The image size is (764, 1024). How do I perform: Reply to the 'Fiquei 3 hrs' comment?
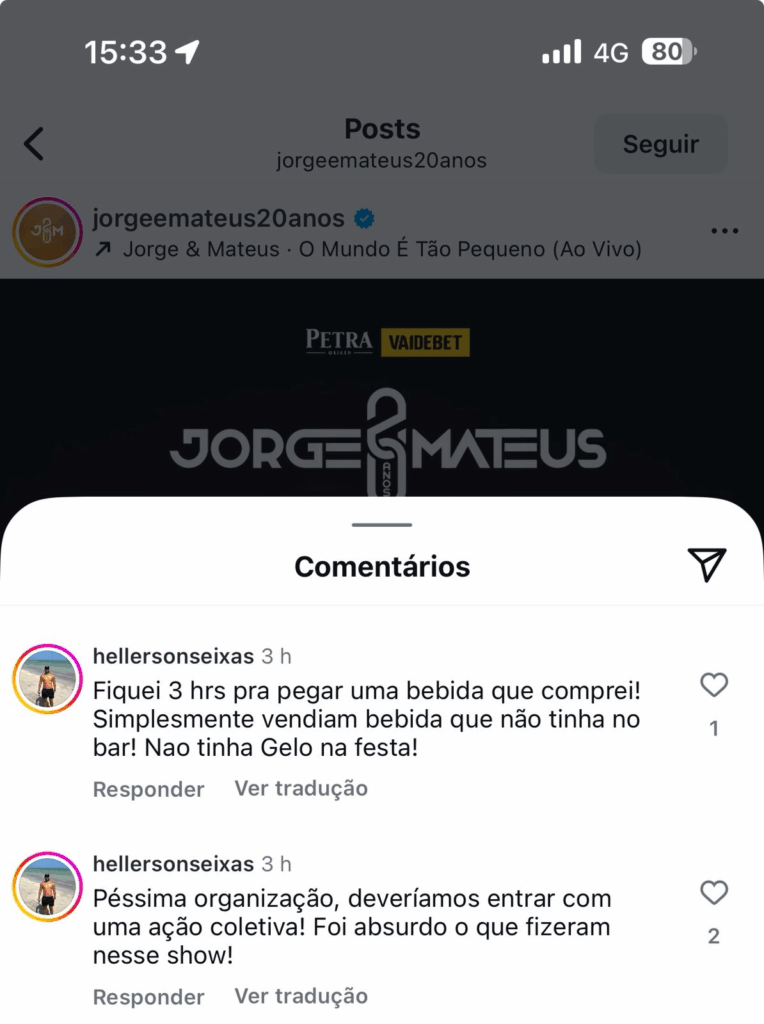point(148,789)
